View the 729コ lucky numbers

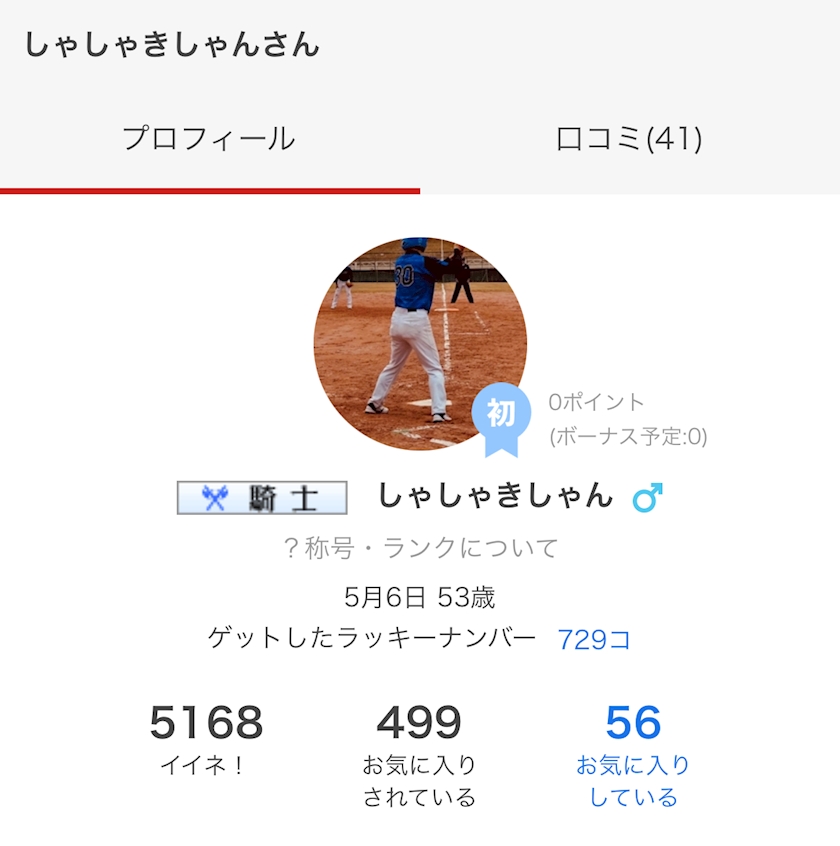click(594, 639)
